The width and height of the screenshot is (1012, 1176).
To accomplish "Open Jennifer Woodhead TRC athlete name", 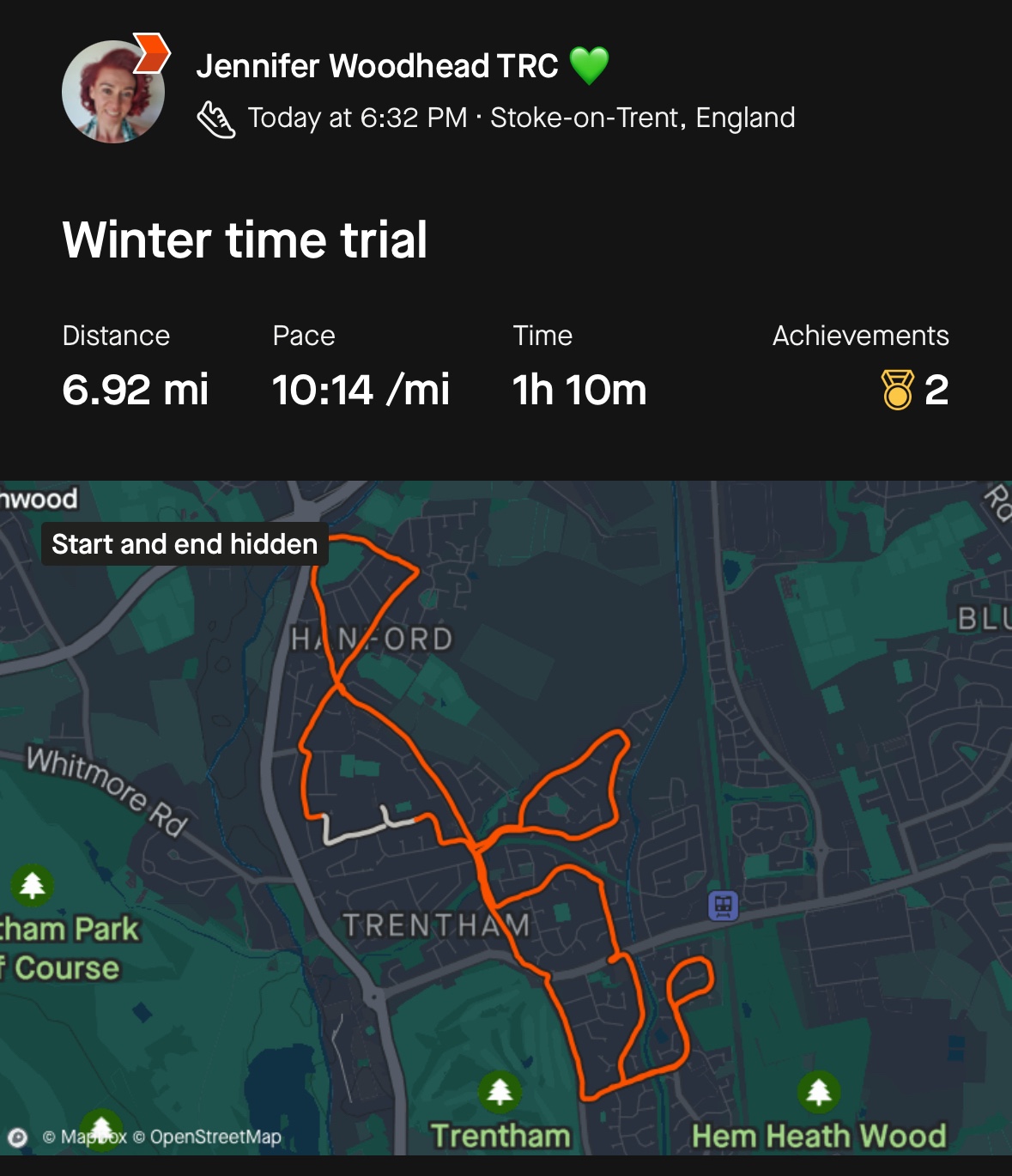I will (x=378, y=66).
